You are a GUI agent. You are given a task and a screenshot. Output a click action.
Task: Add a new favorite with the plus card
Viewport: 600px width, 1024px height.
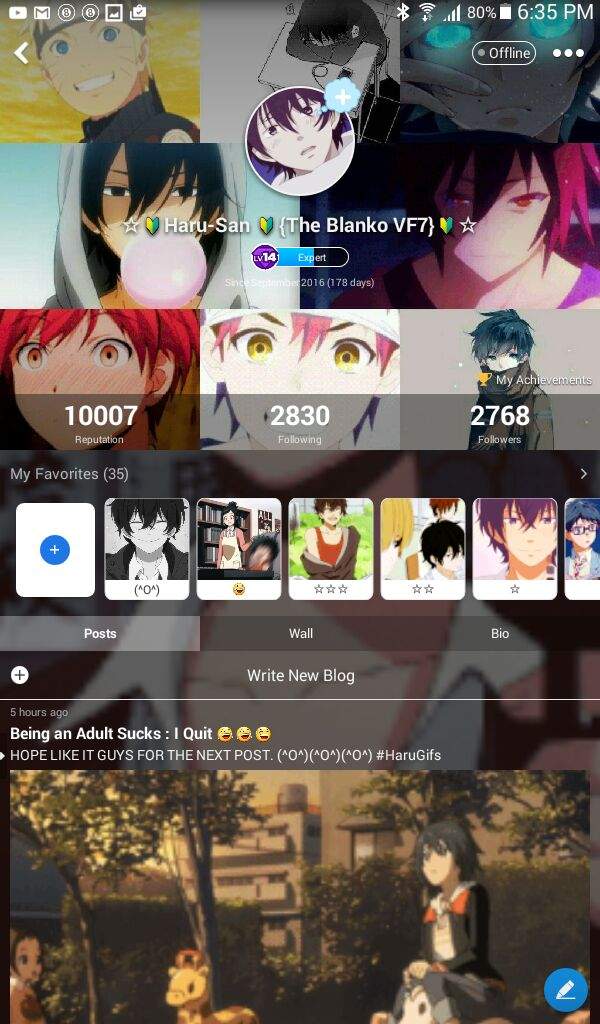[56, 550]
